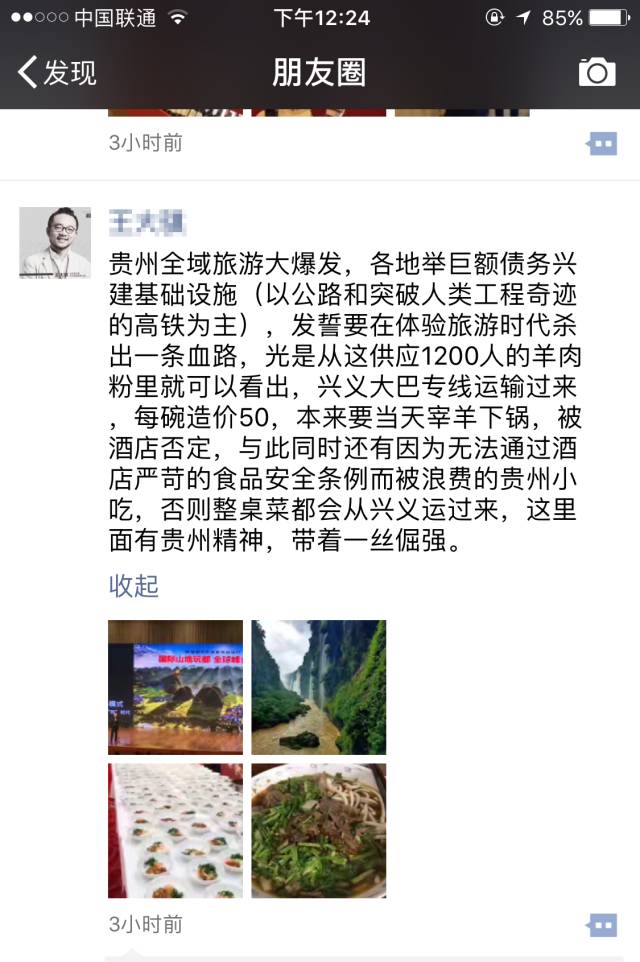View the mutton noodle bowl photo
640x962 pixels.
(318, 830)
